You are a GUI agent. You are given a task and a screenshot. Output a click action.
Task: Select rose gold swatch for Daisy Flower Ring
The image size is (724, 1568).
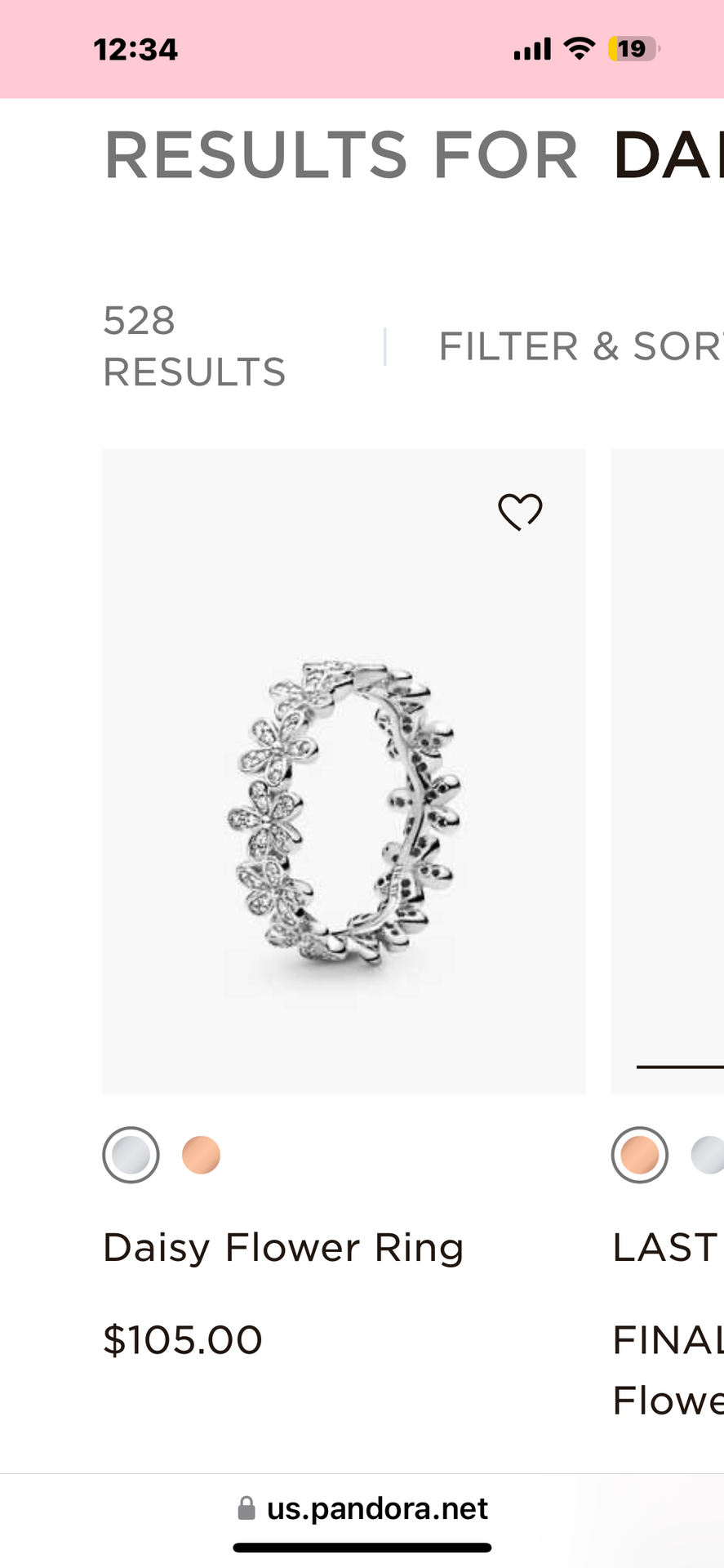click(x=201, y=1155)
